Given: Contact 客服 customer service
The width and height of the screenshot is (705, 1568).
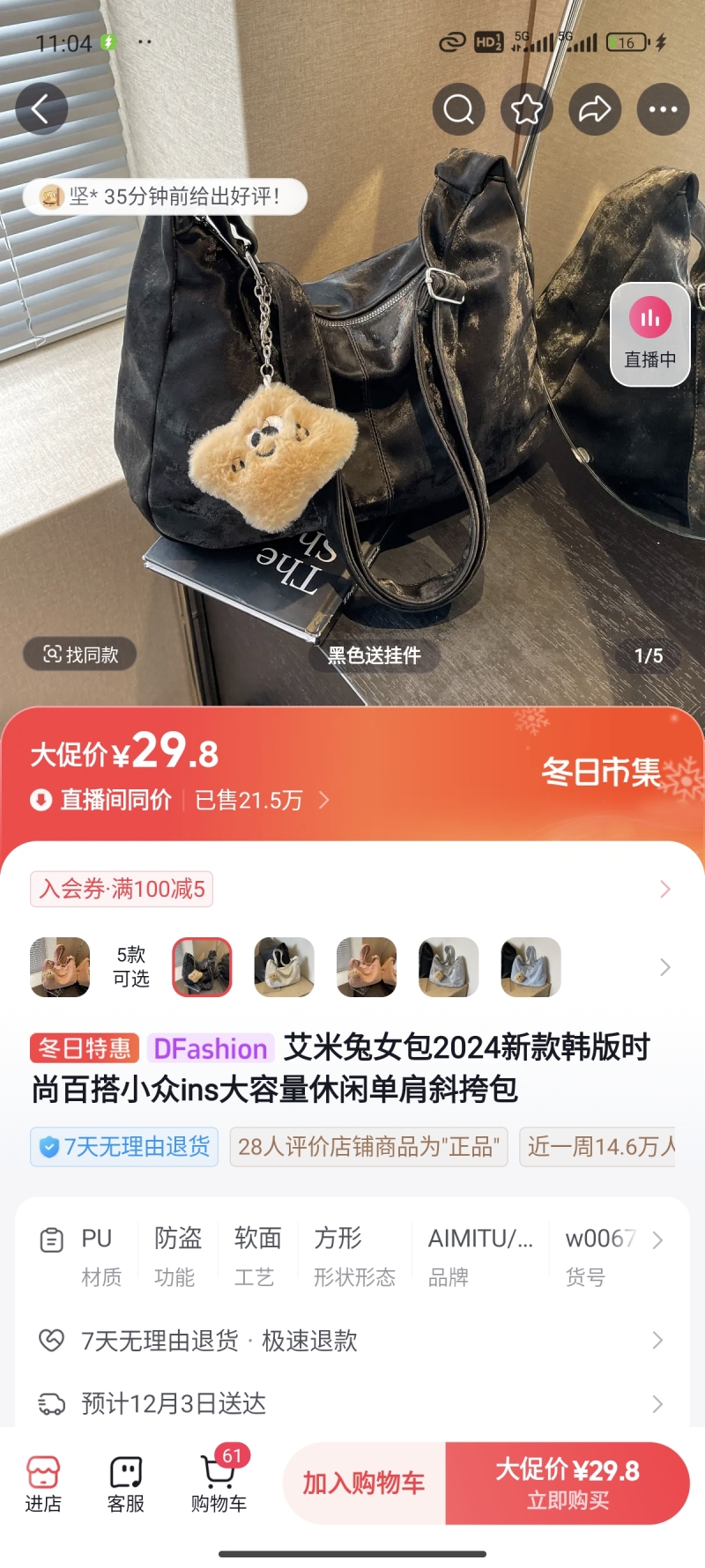Looking at the screenshot, I should (x=126, y=1484).
